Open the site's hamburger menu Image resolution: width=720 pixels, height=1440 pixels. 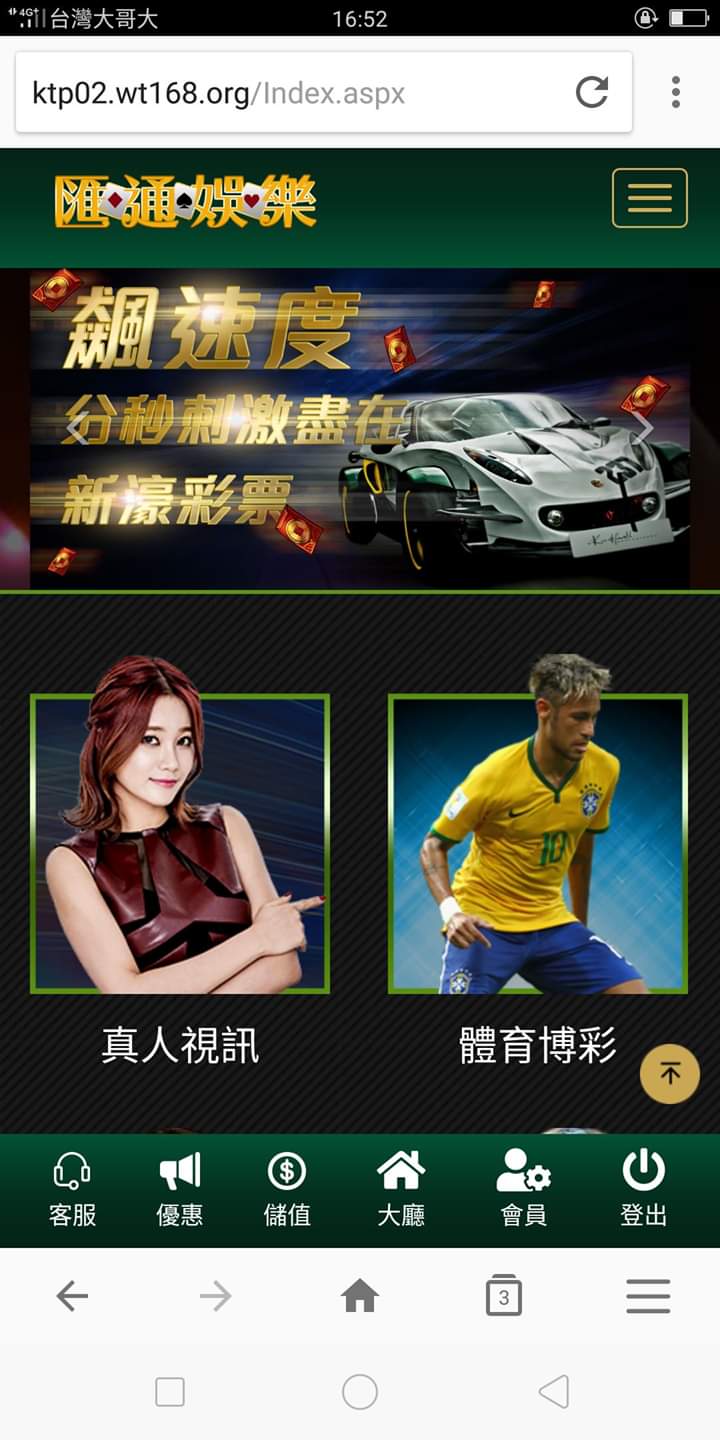click(x=649, y=198)
